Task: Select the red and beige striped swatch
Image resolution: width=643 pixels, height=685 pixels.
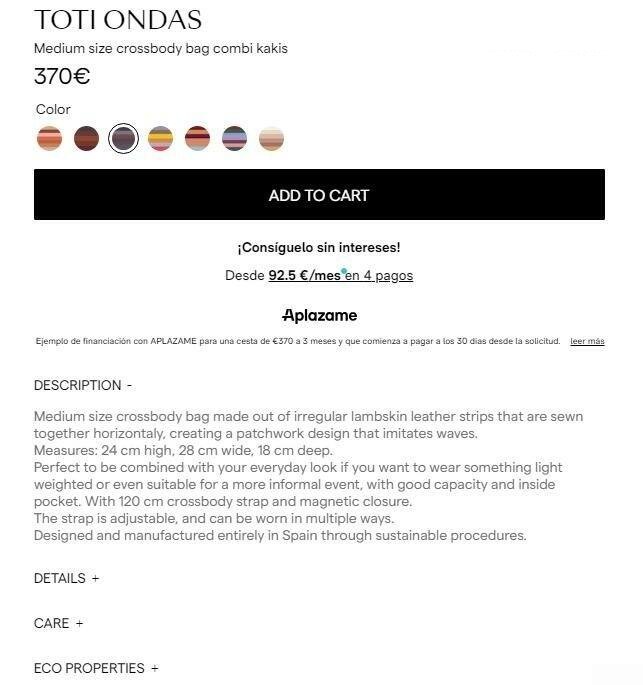Action: [197, 138]
